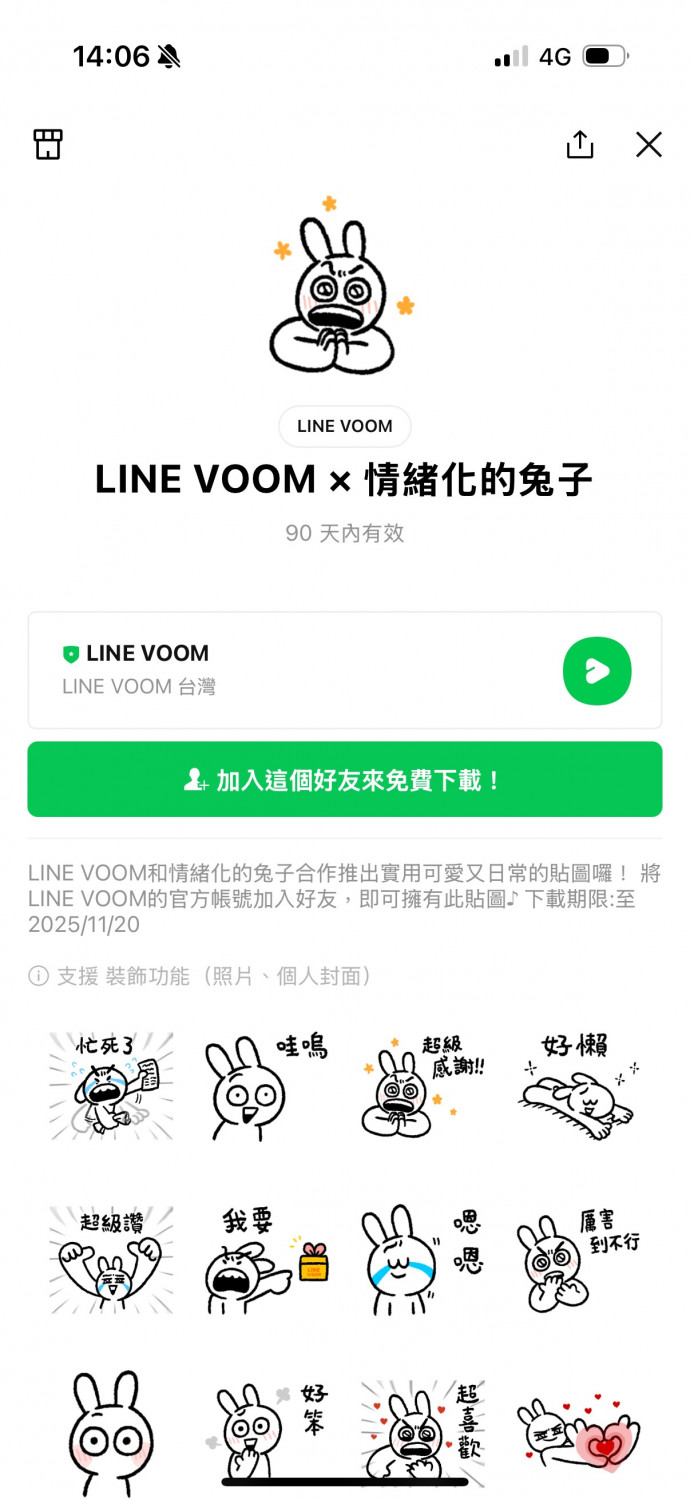Tap the green LINE VOOM play icon
This screenshot has height=1500, width=690.
tap(597, 671)
